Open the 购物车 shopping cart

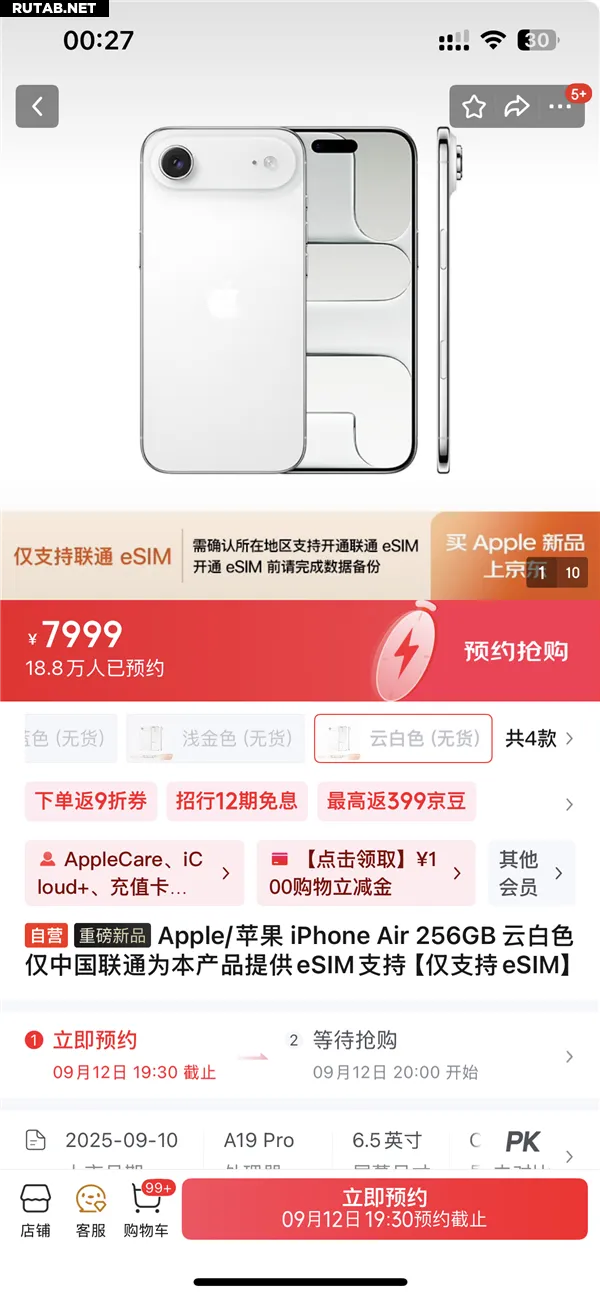(x=147, y=1211)
